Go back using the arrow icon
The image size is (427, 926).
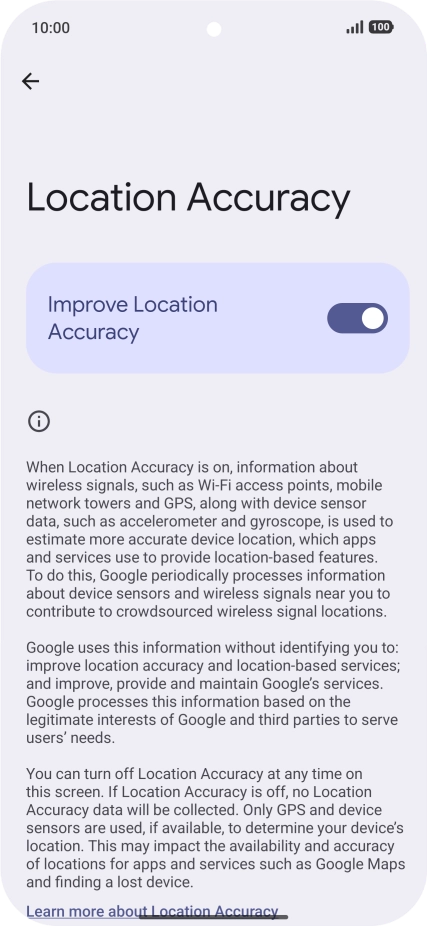point(30,81)
